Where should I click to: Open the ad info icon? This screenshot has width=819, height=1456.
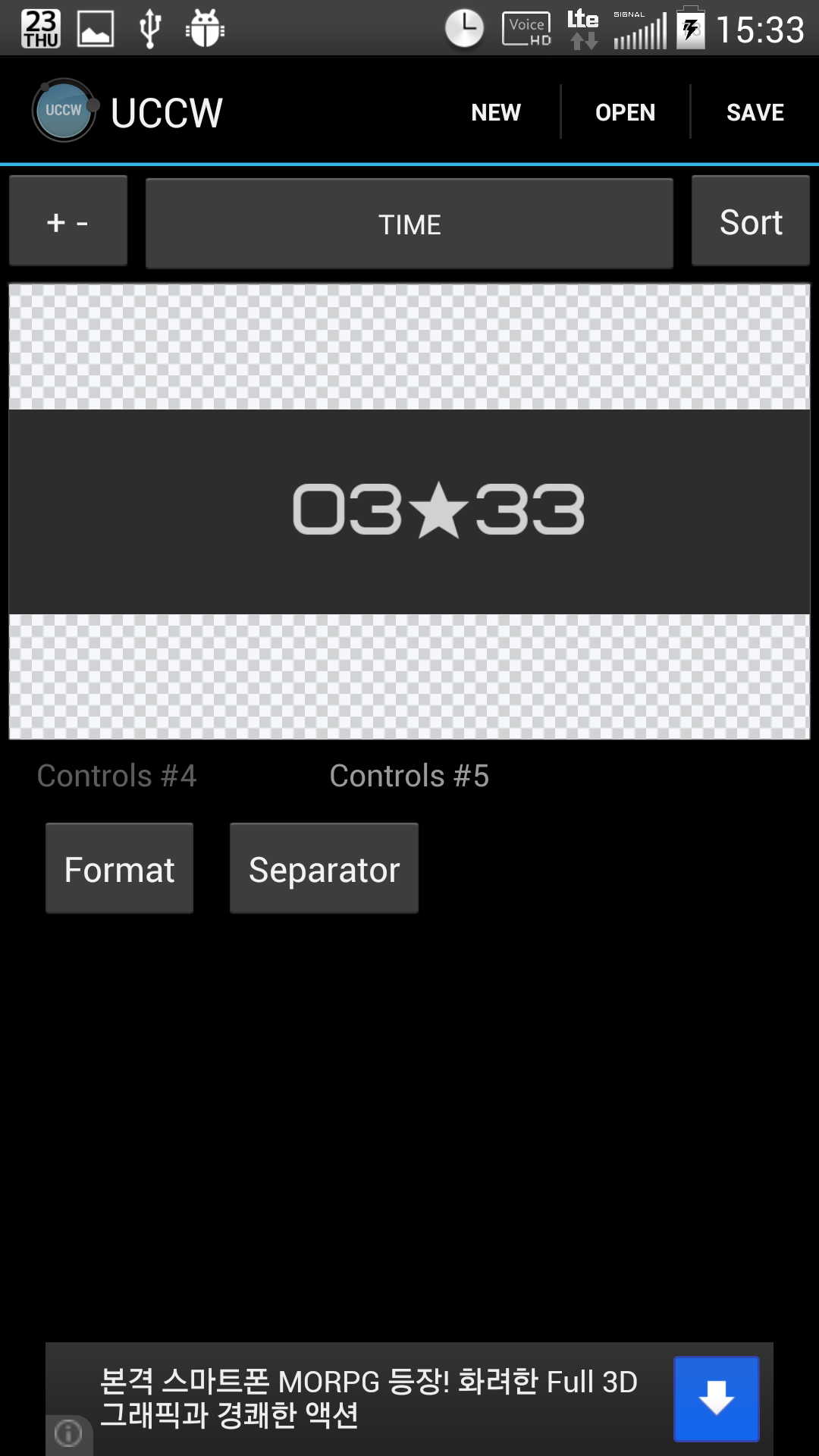[68, 1433]
